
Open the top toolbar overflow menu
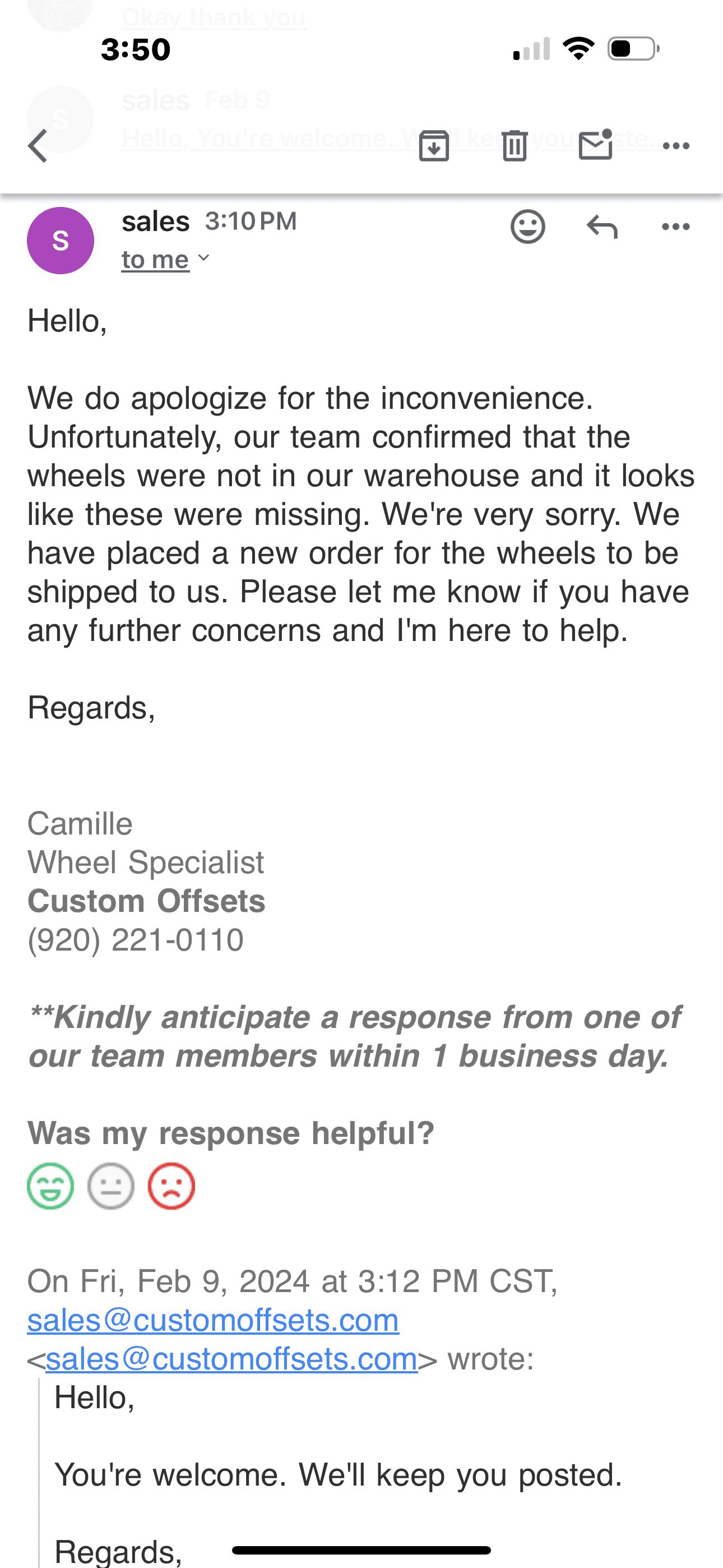point(675,145)
